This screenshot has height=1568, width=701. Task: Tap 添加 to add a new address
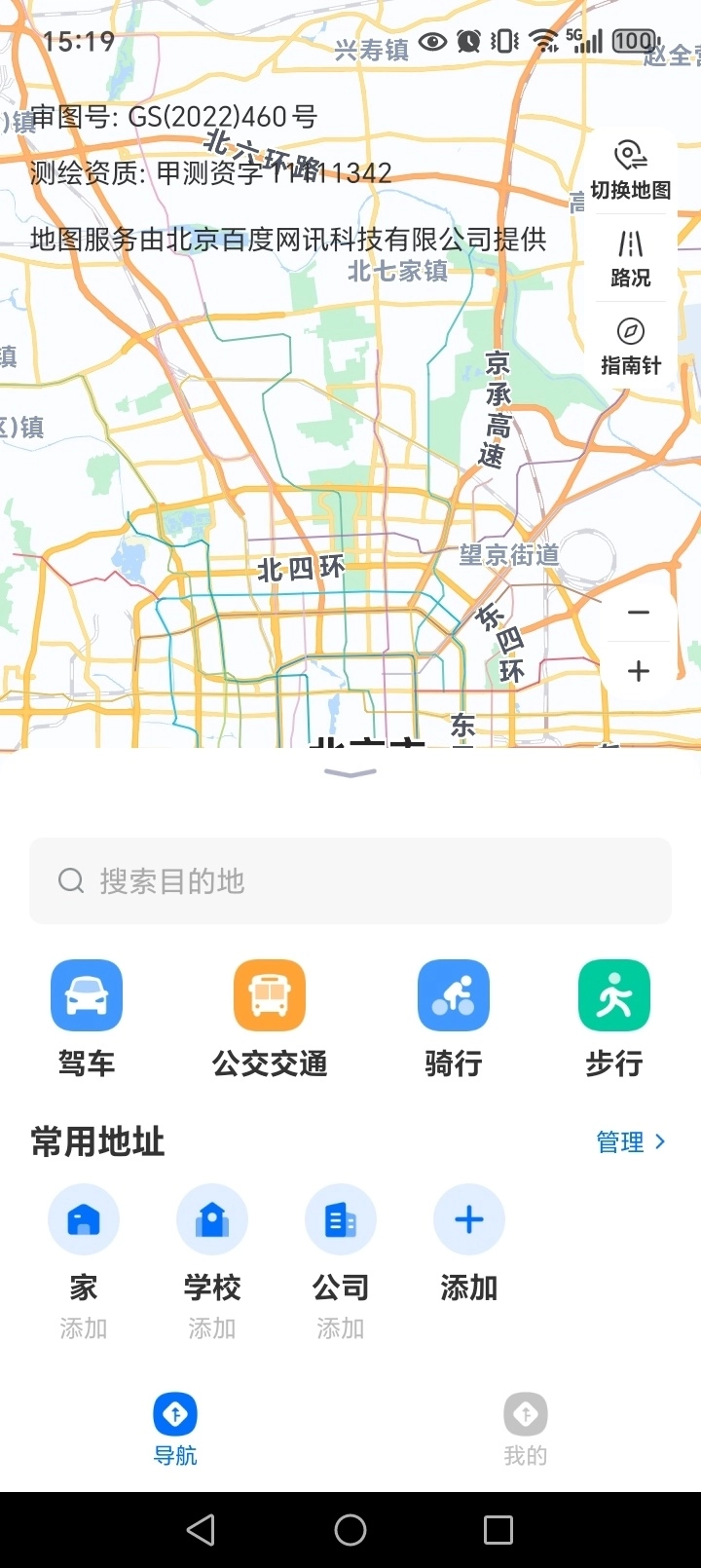click(468, 1218)
